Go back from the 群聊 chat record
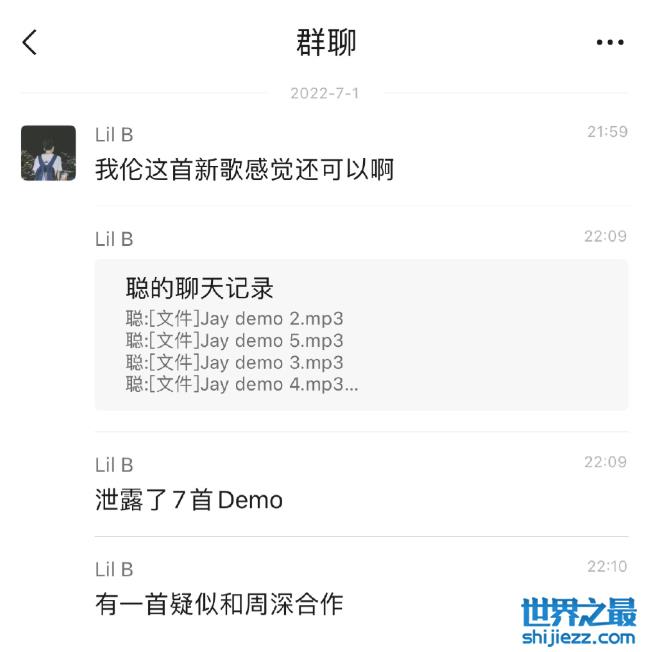The height and width of the screenshot is (652, 646). click(30, 42)
